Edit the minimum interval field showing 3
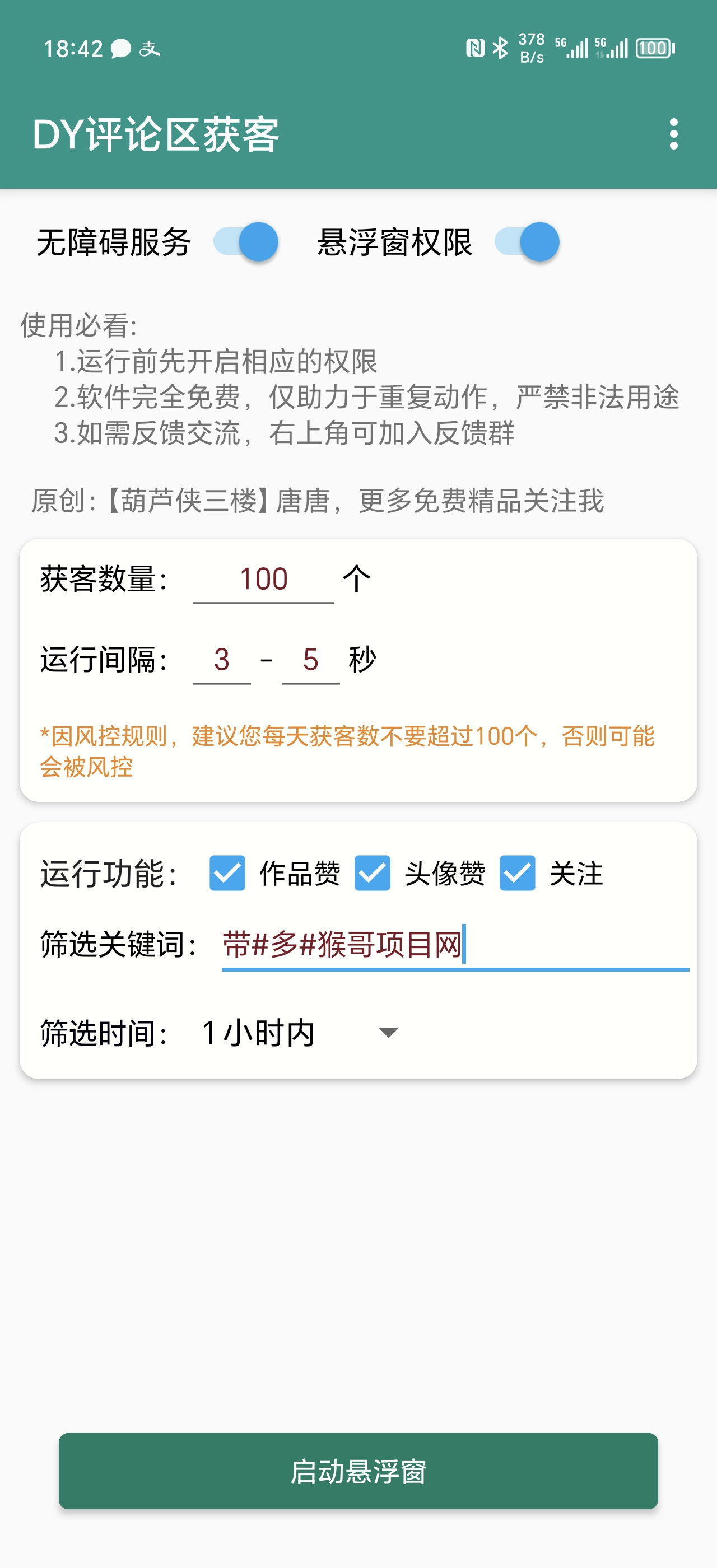 [x=222, y=660]
